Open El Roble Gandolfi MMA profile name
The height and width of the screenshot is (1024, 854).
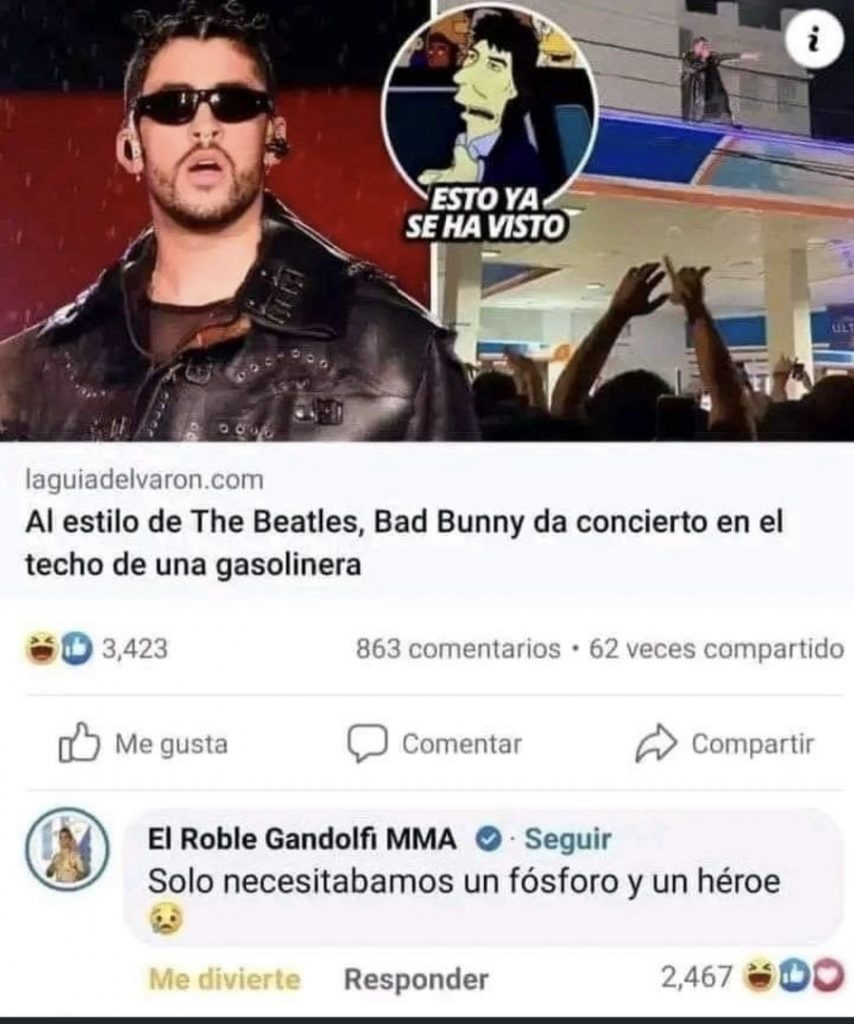[x=302, y=840]
